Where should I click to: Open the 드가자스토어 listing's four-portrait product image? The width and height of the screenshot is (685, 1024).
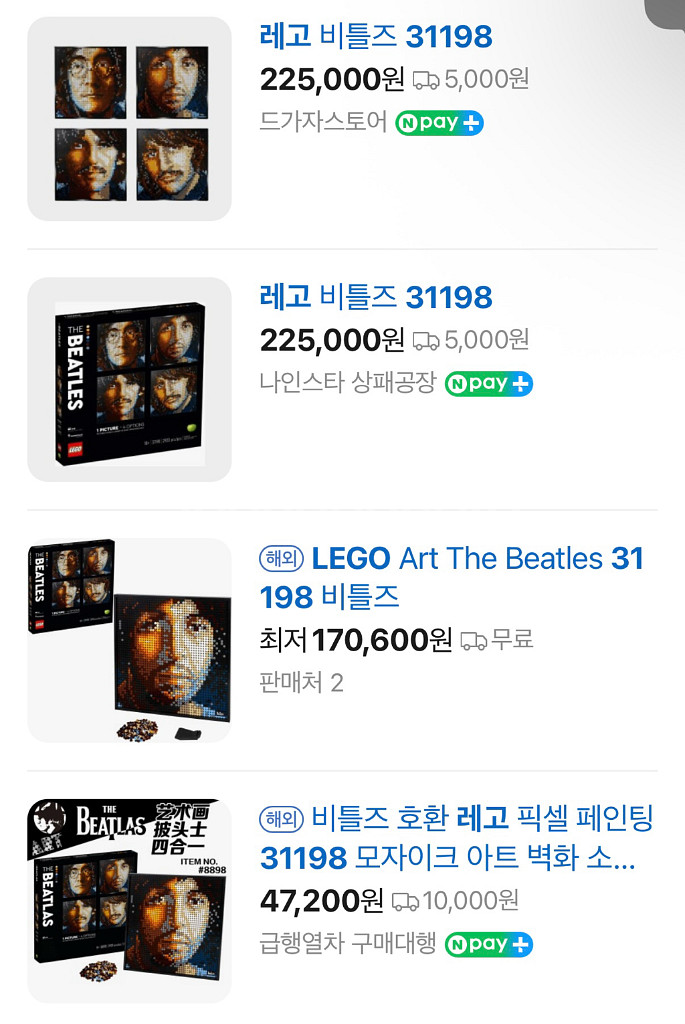pyautogui.click(x=129, y=119)
